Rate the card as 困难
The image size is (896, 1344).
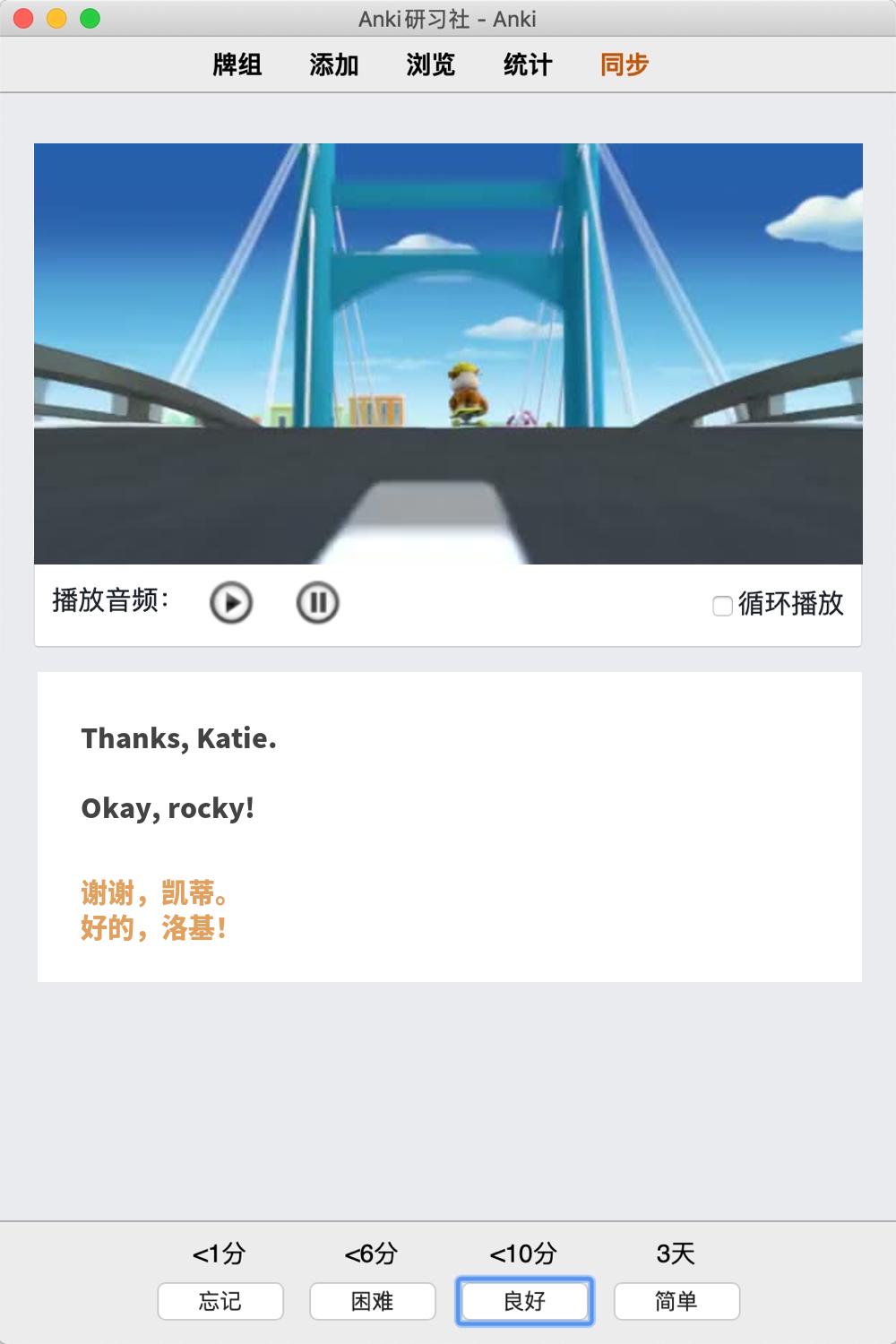tap(373, 1301)
